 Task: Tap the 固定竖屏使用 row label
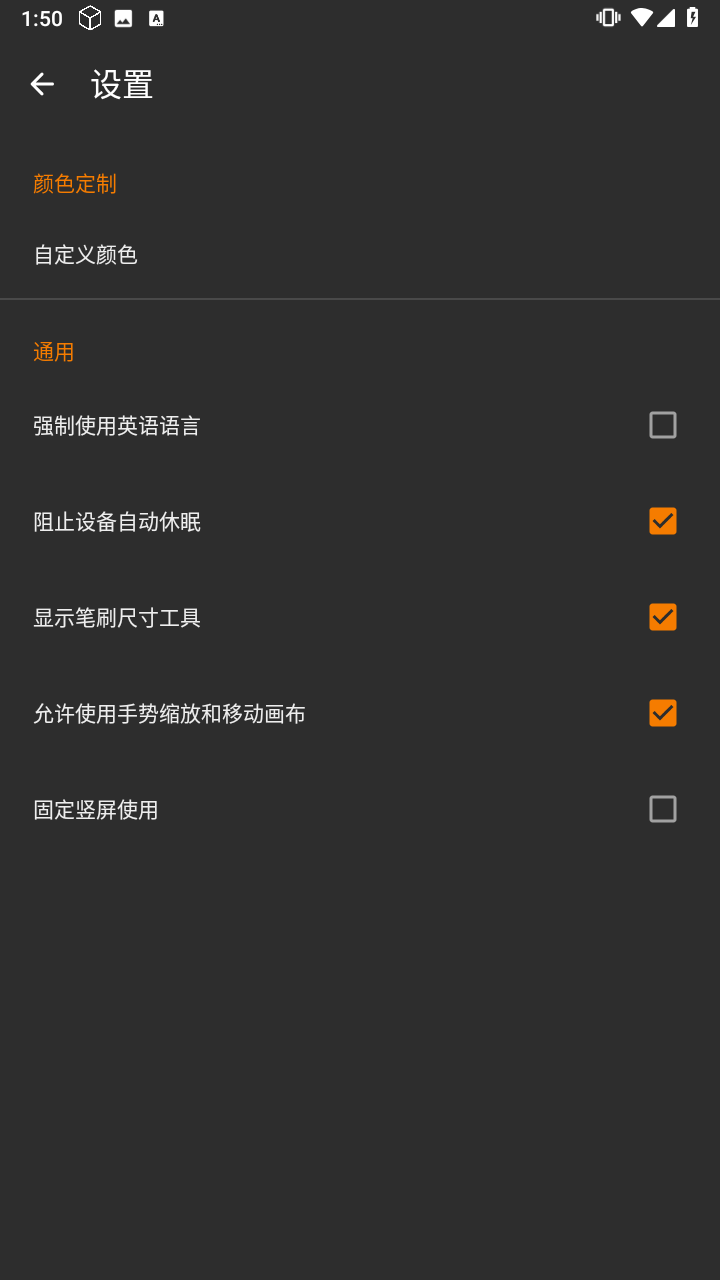point(96,809)
